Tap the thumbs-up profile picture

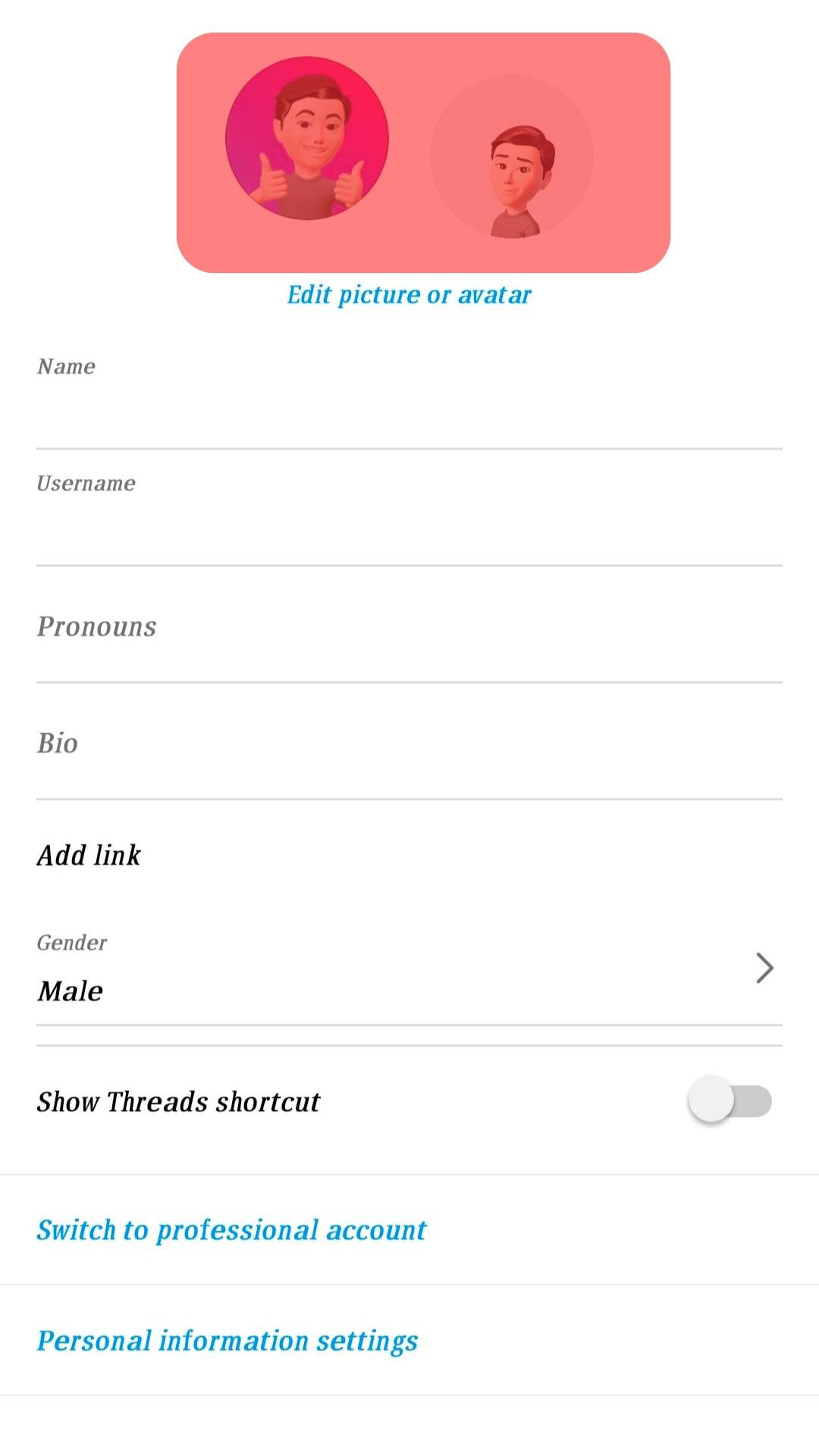click(307, 139)
